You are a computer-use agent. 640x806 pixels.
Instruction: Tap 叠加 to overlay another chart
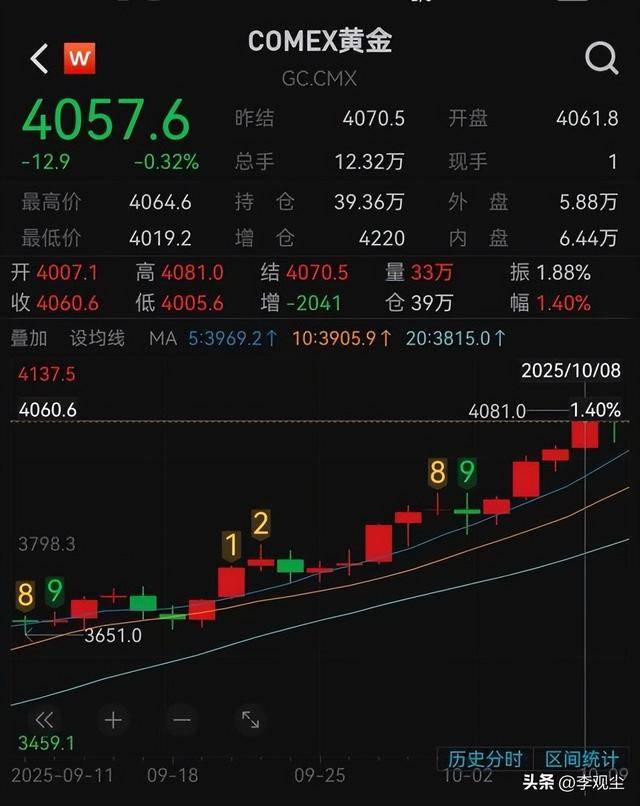pos(29,339)
